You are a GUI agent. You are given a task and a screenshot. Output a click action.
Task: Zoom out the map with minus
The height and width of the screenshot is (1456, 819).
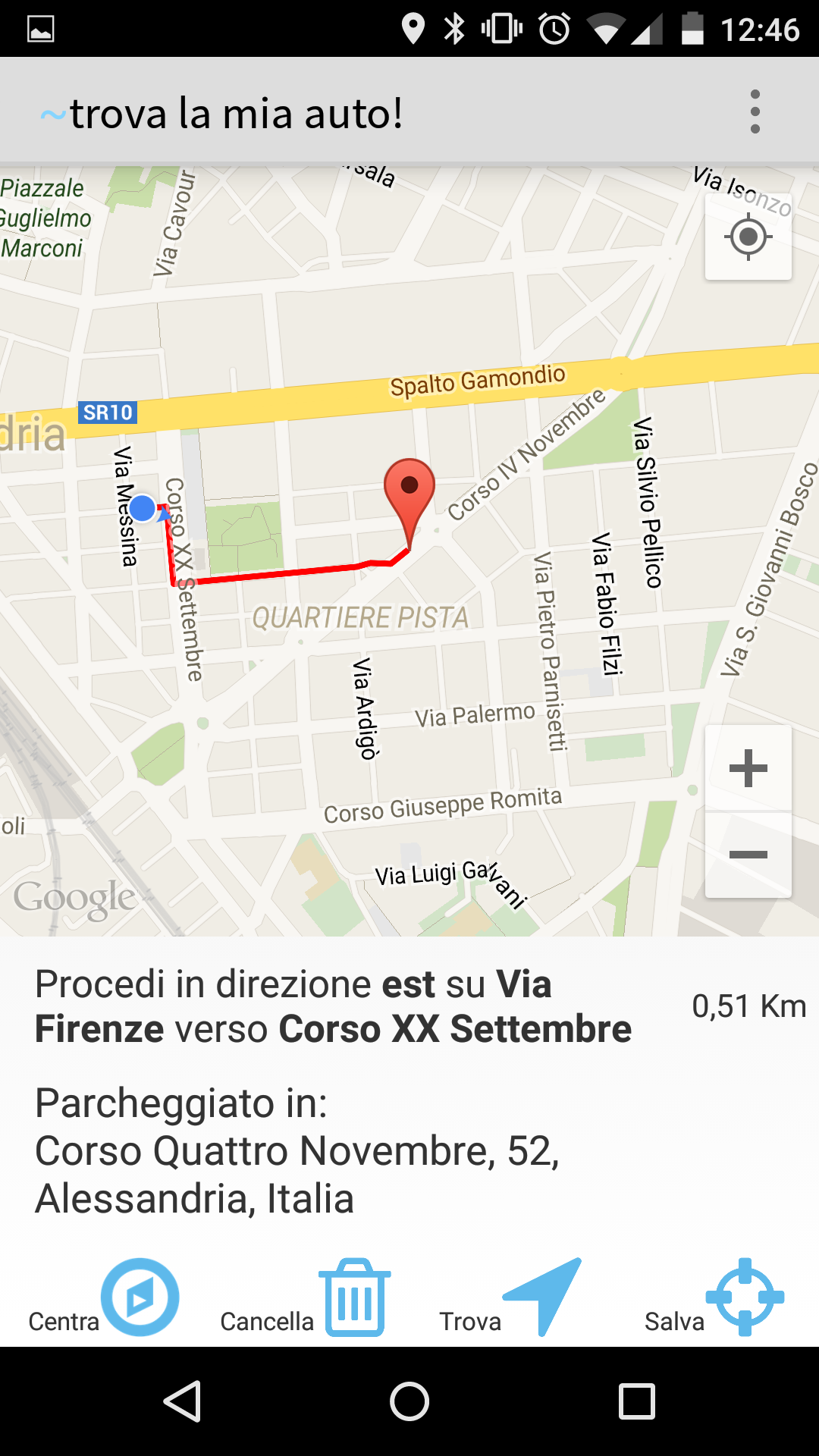pos(748,855)
